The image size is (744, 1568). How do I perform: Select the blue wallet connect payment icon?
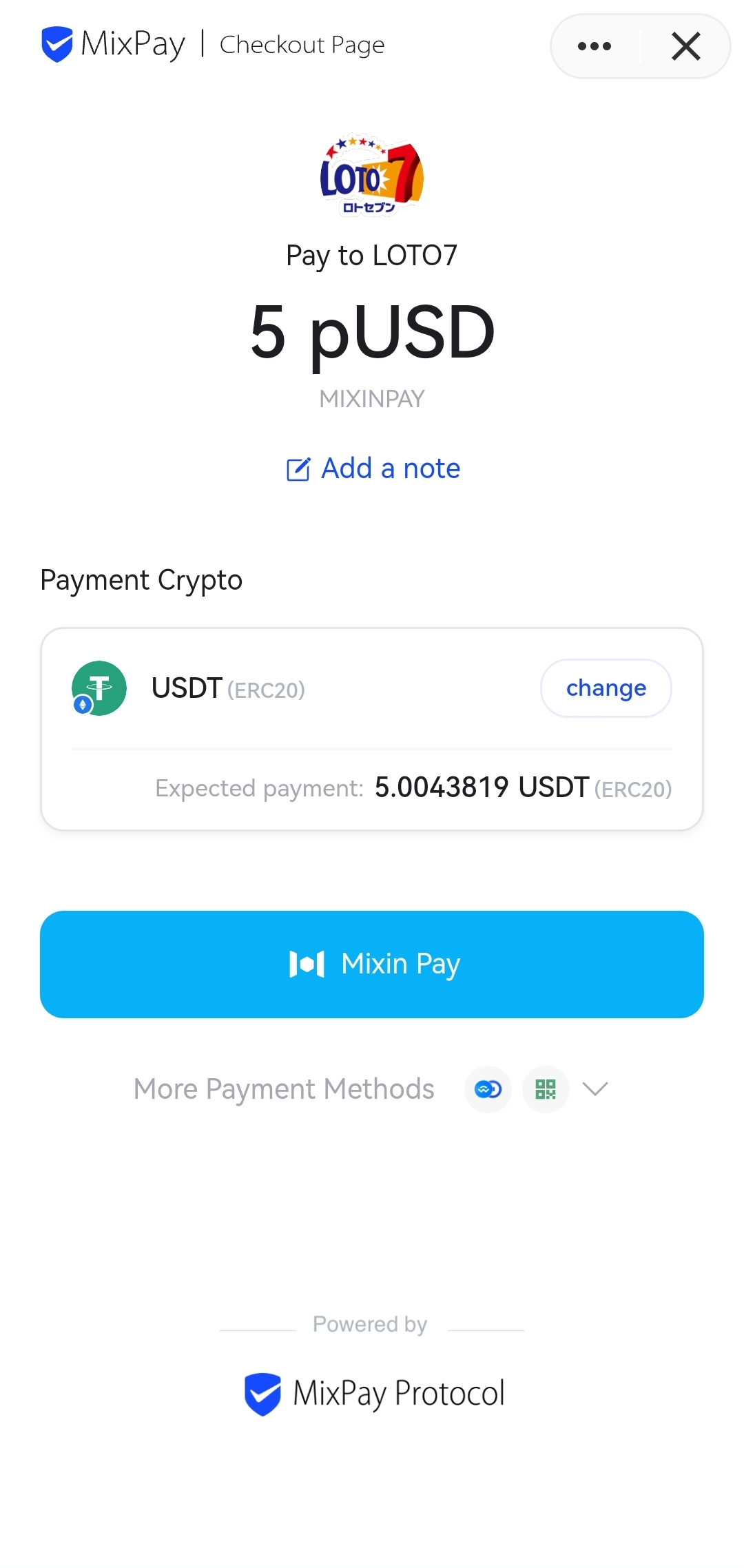[x=488, y=1089]
